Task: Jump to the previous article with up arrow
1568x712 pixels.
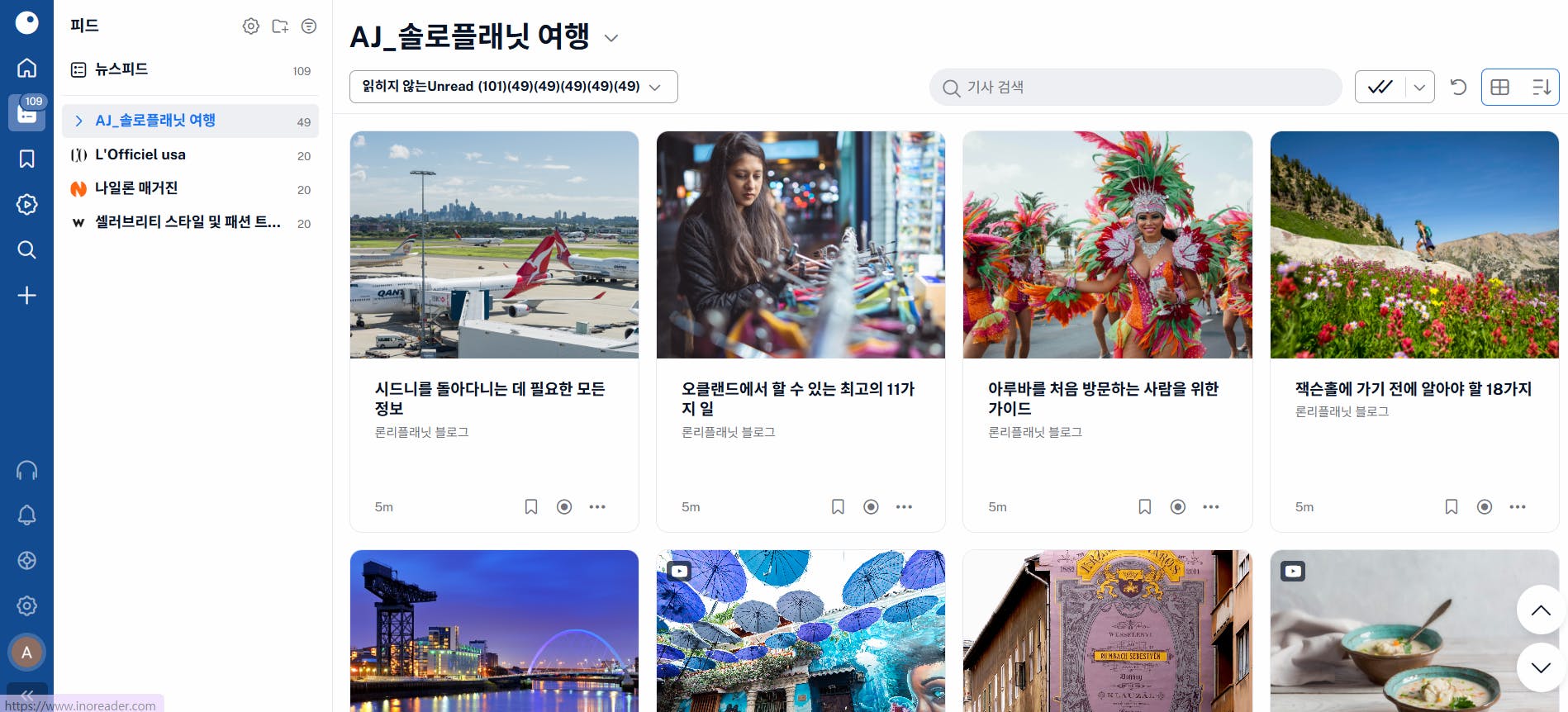Action: [1541, 610]
